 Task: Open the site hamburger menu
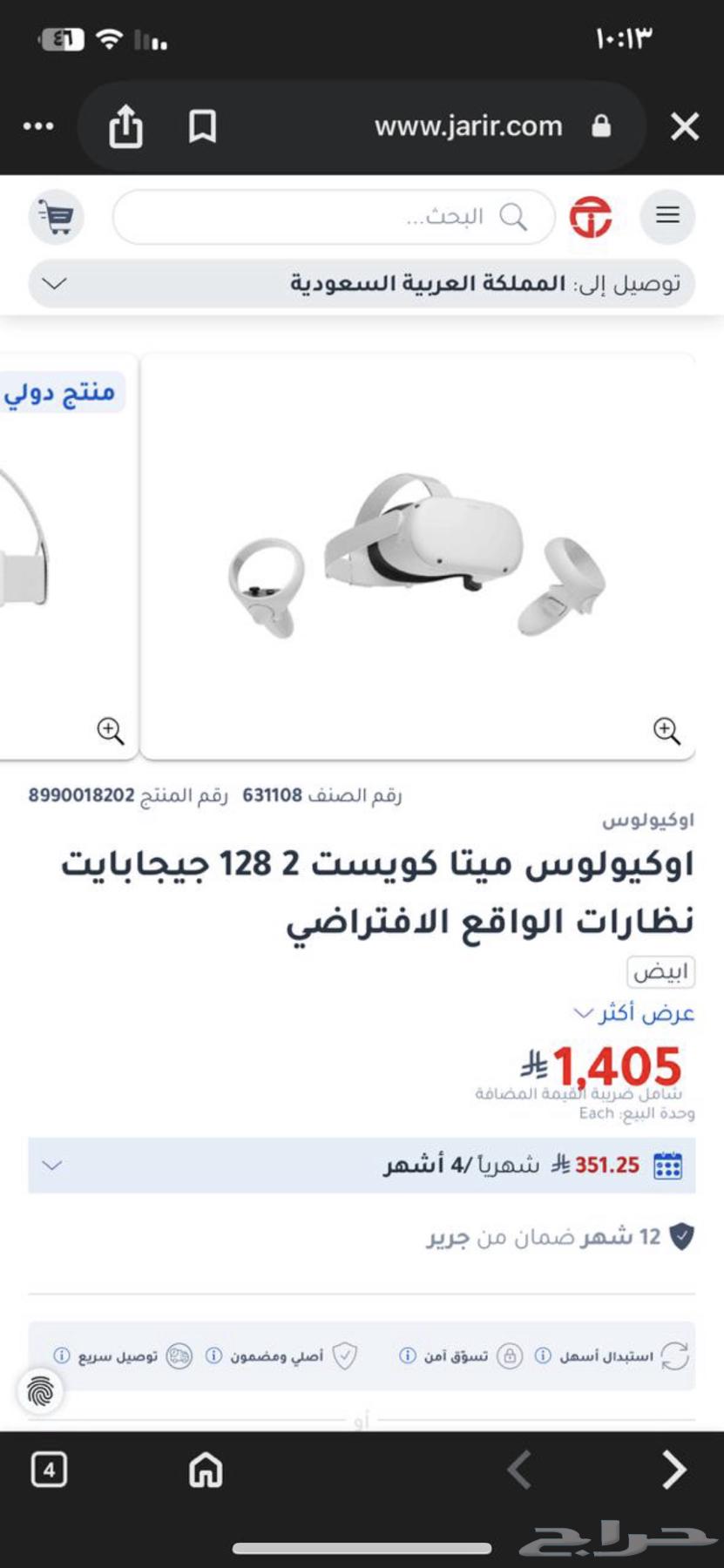click(667, 216)
